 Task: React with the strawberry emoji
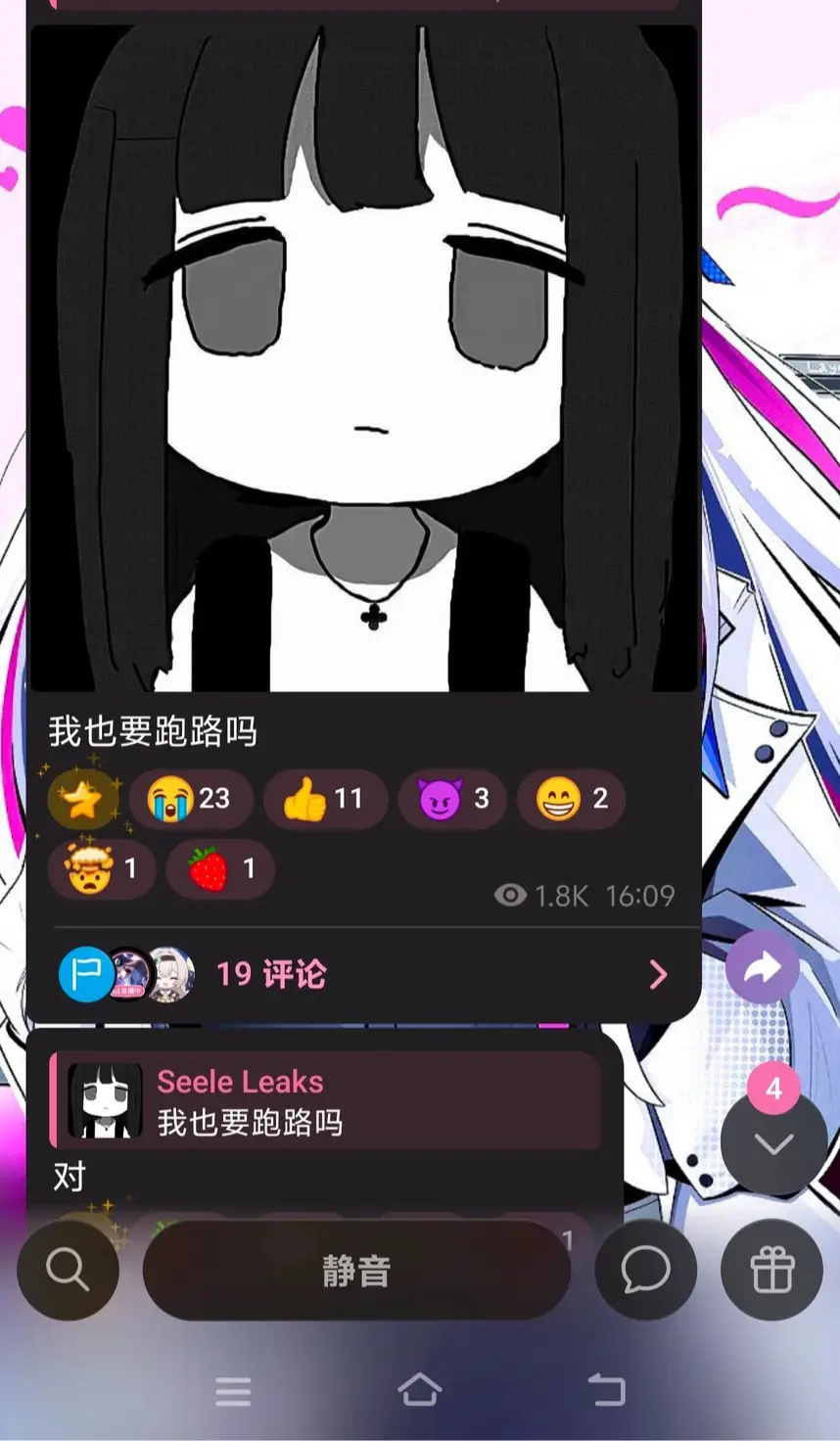pos(220,868)
